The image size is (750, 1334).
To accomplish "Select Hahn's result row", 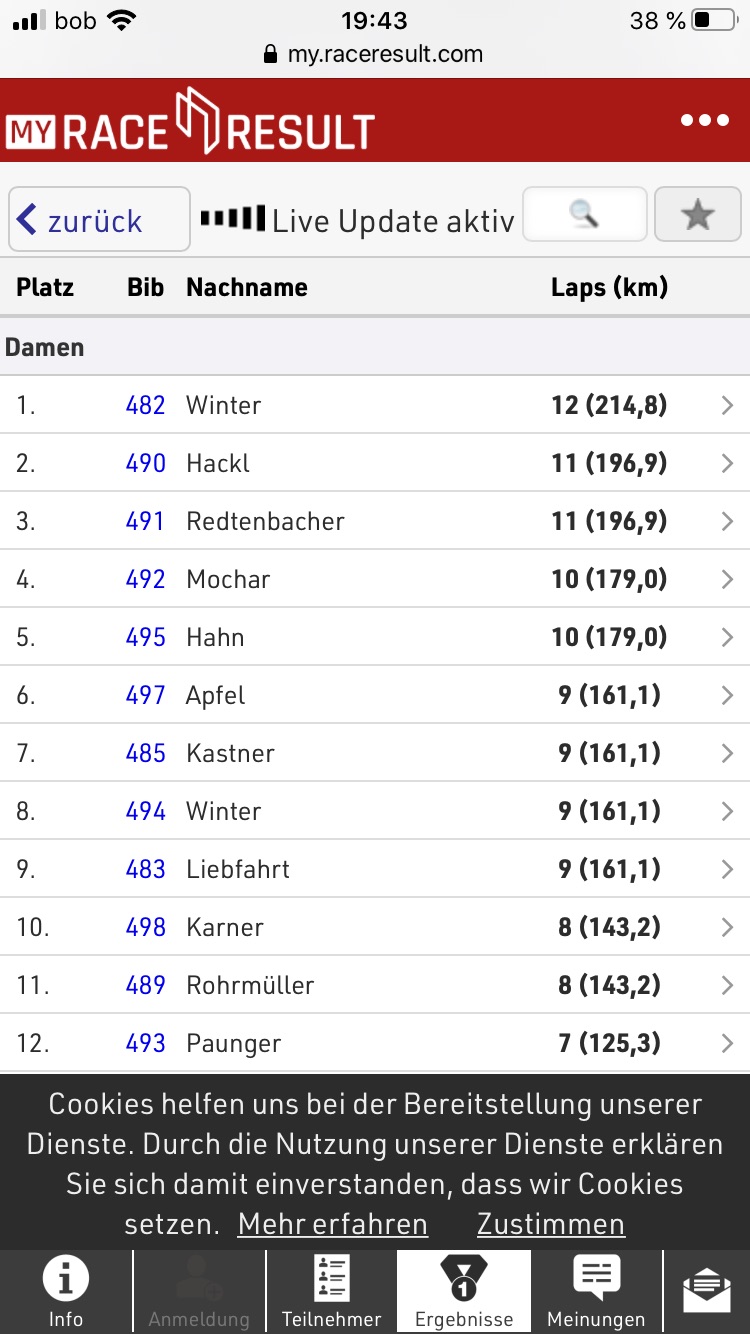I will pos(374,637).
